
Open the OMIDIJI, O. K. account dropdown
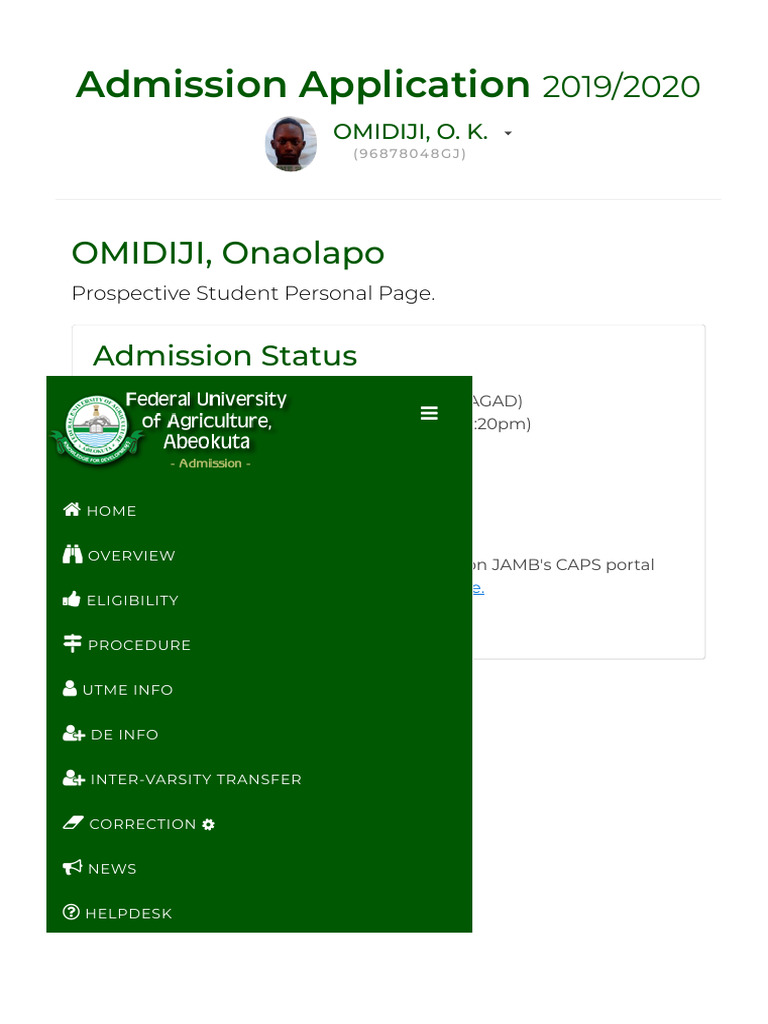point(422,133)
